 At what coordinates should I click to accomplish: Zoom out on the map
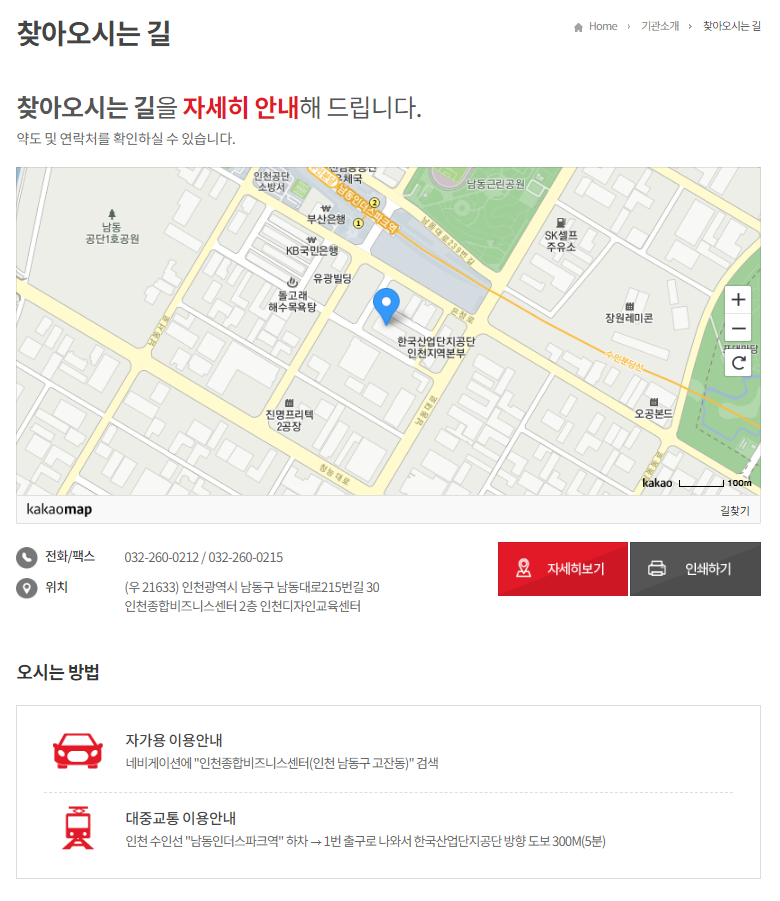tap(738, 329)
